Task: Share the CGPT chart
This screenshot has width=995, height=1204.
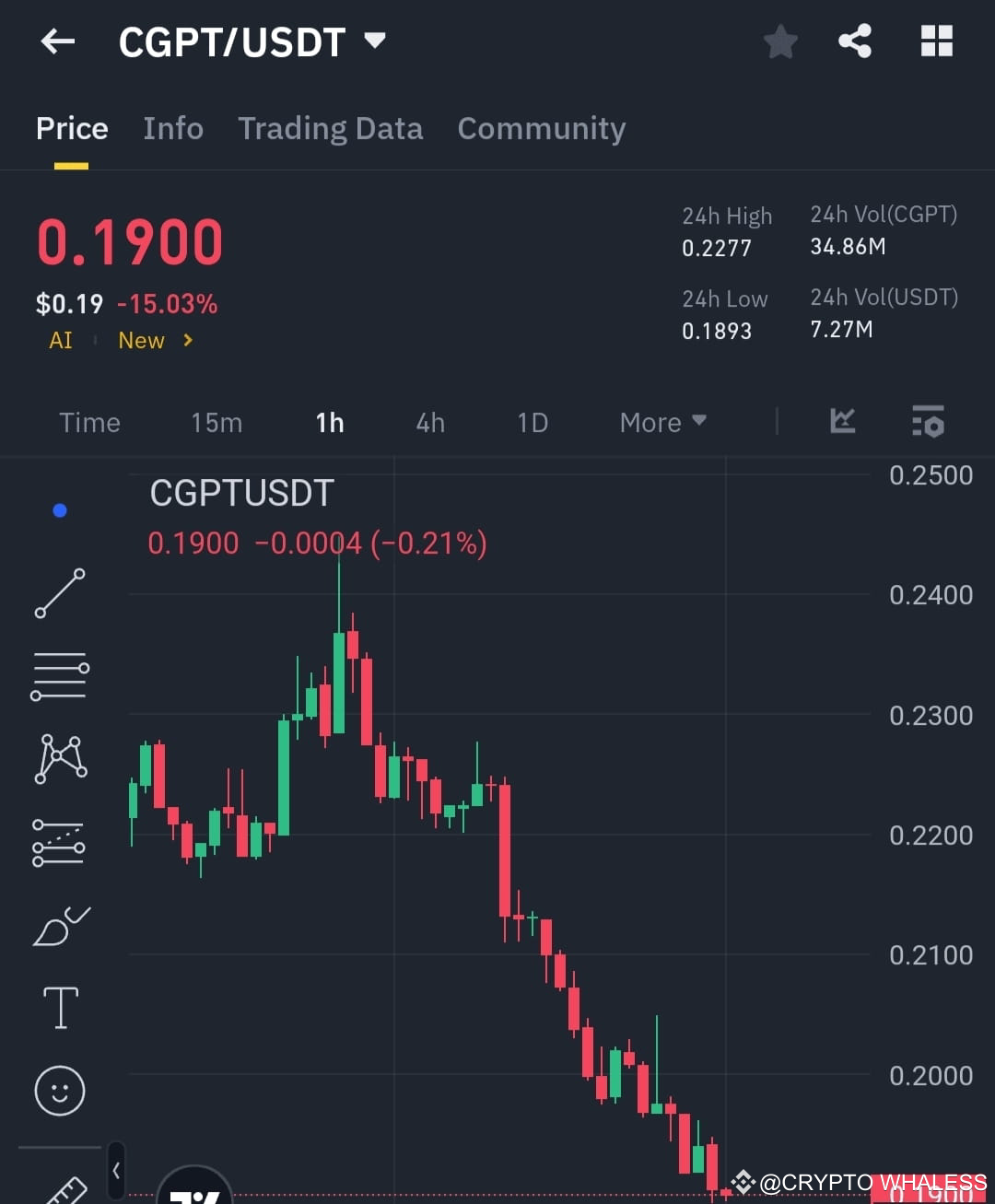Action: coord(855,41)
